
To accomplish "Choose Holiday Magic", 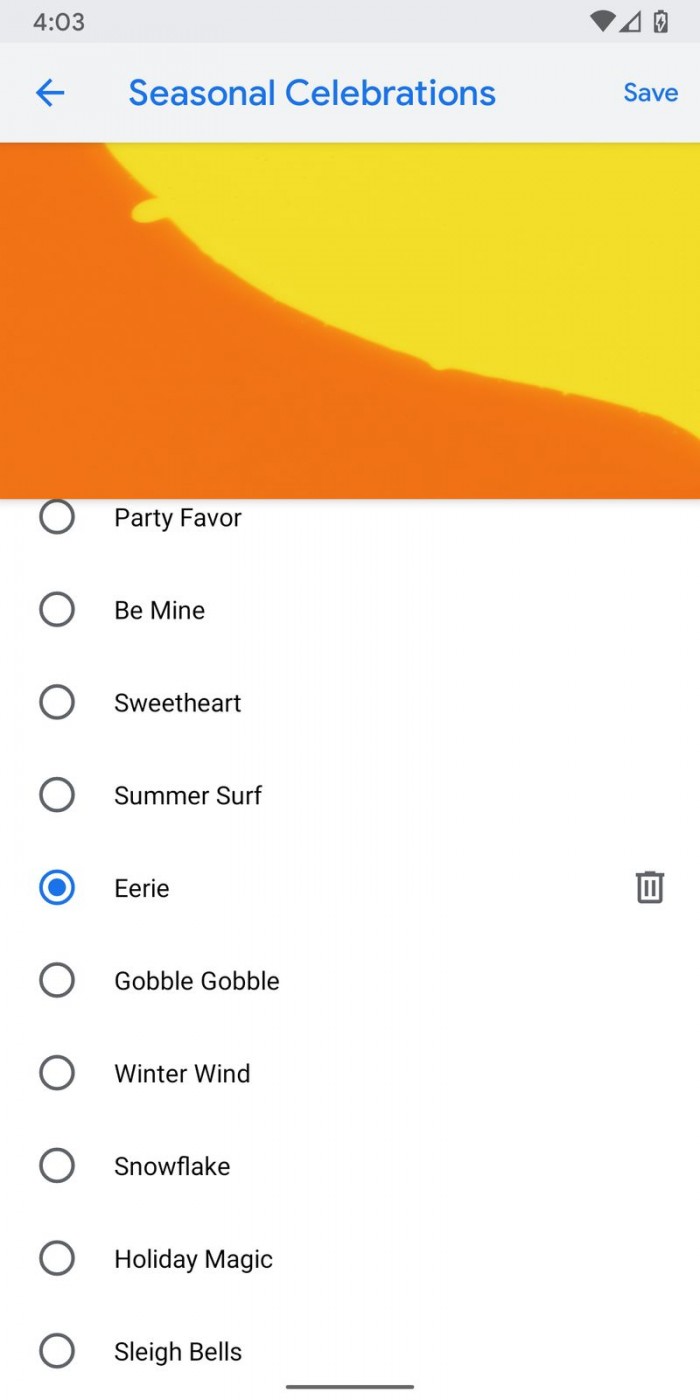I will [350, 1259].
